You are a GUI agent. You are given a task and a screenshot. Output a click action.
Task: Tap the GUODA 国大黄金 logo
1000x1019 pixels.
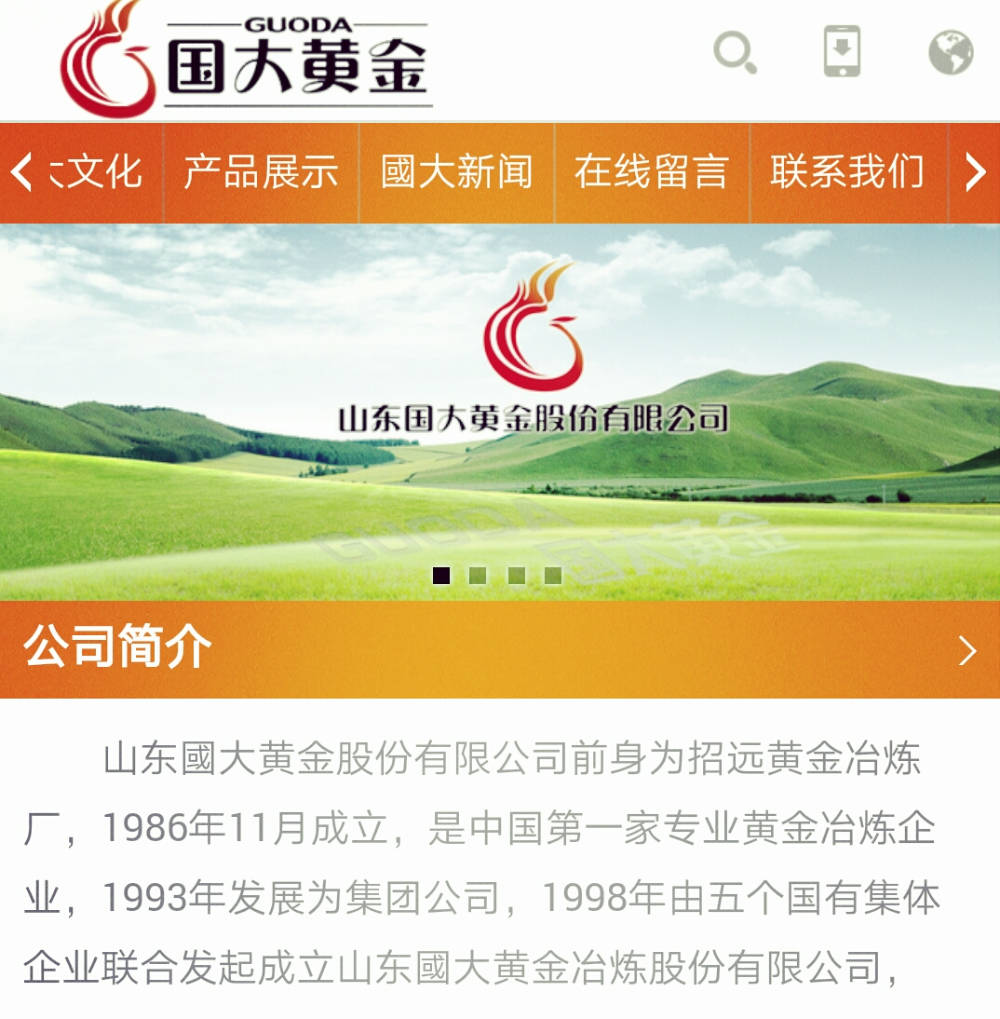(247, 58)
